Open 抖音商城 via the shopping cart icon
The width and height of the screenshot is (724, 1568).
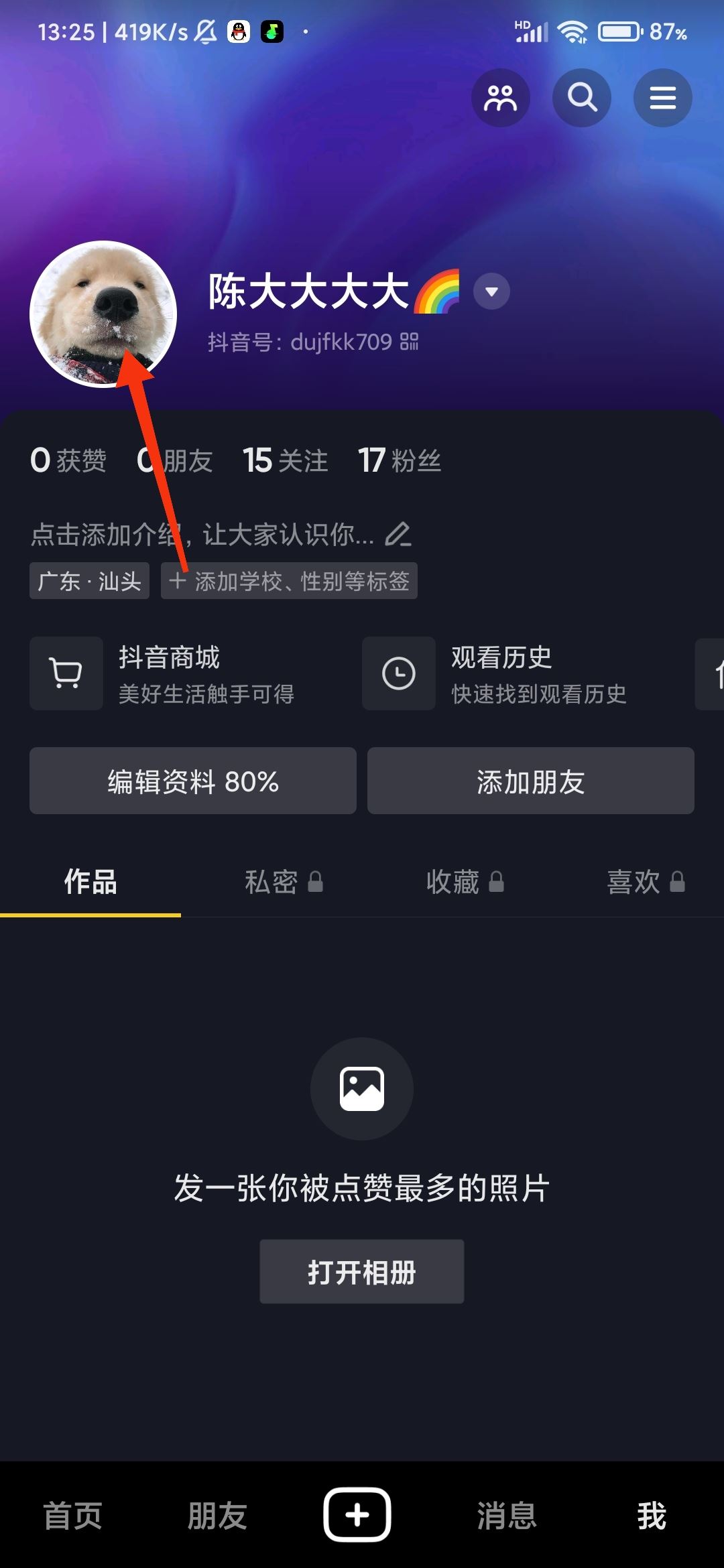tap(66, 673)
